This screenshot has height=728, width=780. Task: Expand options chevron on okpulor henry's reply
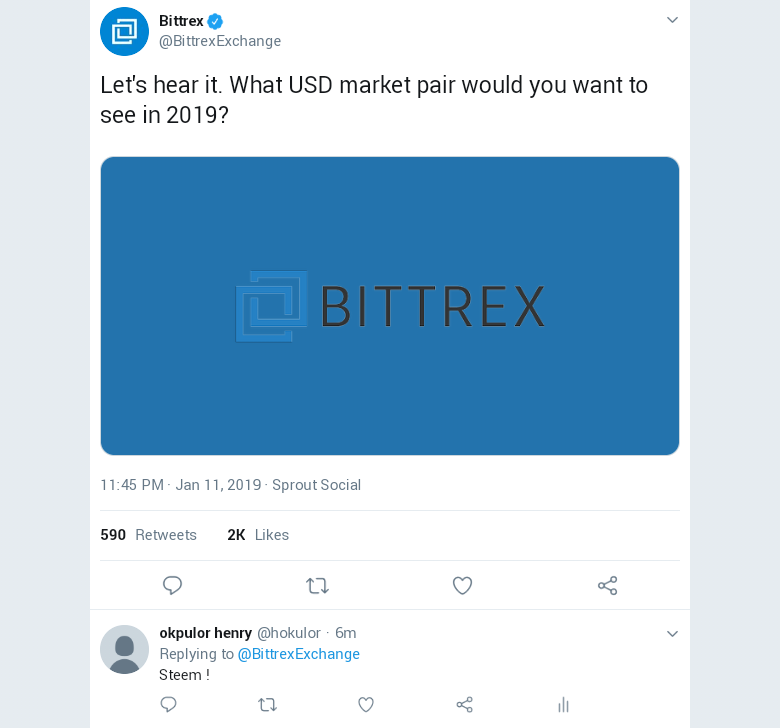pos(672,633)
